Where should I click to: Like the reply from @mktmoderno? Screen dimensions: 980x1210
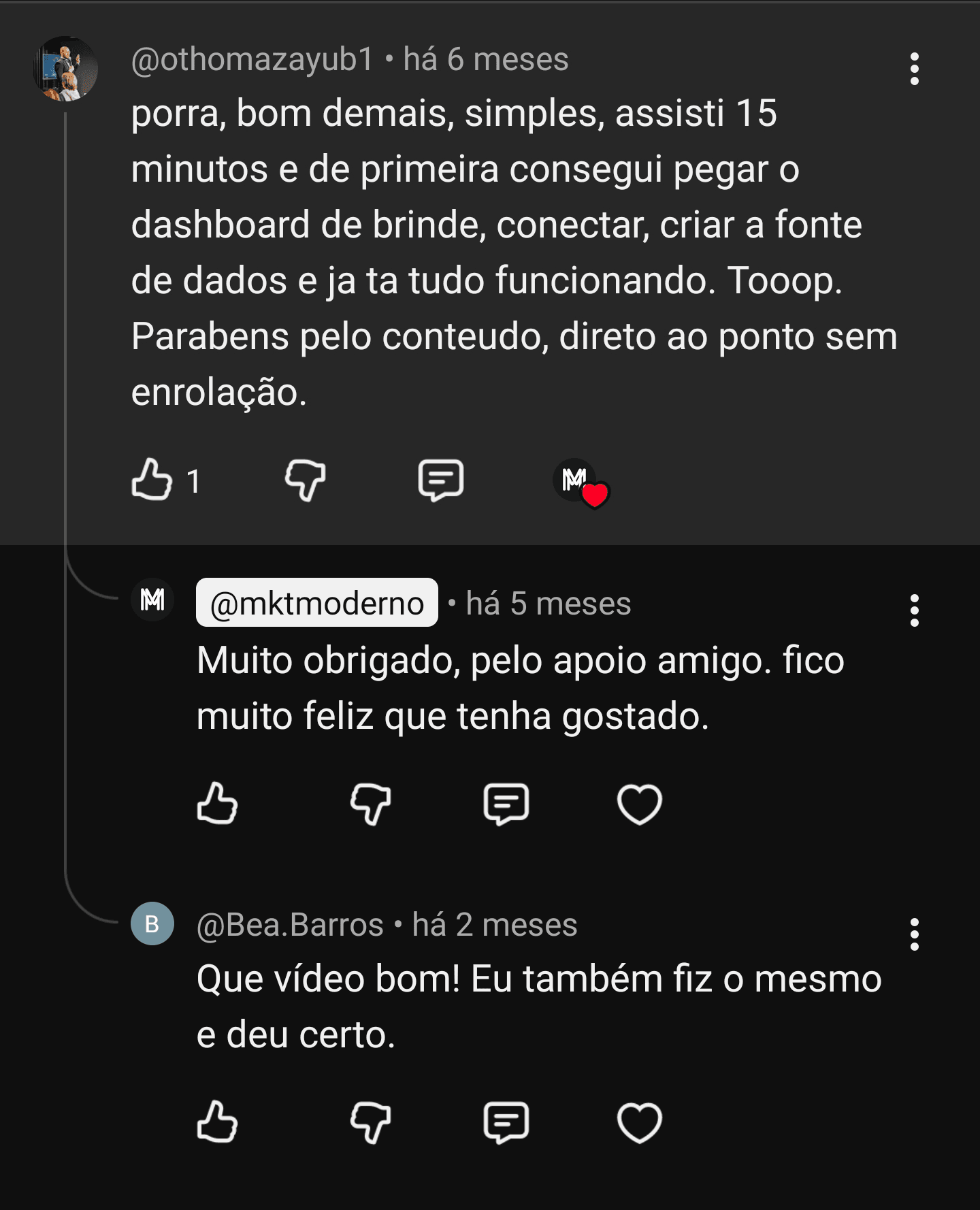tap(217, 804)
